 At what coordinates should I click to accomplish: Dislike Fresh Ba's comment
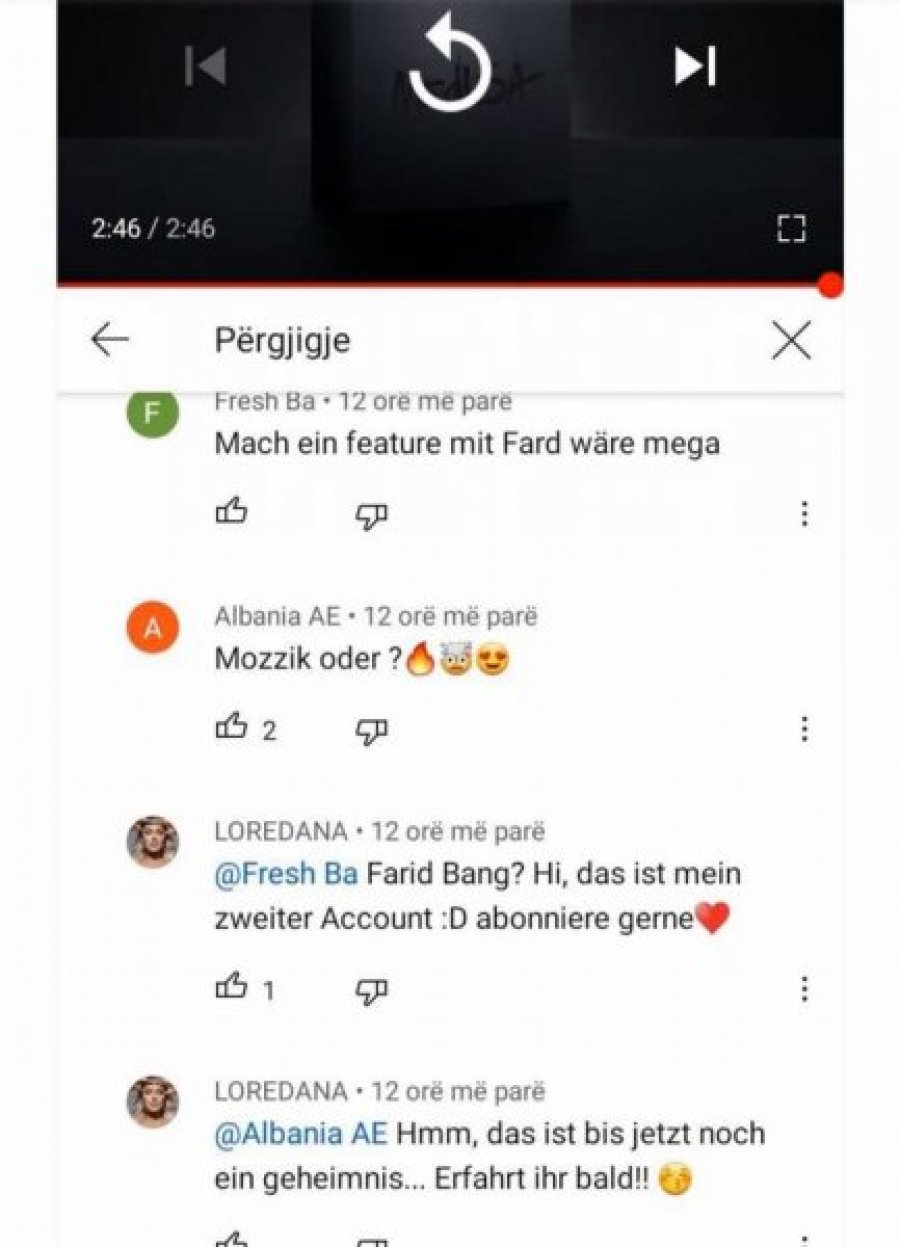click(x=372, y=516)
